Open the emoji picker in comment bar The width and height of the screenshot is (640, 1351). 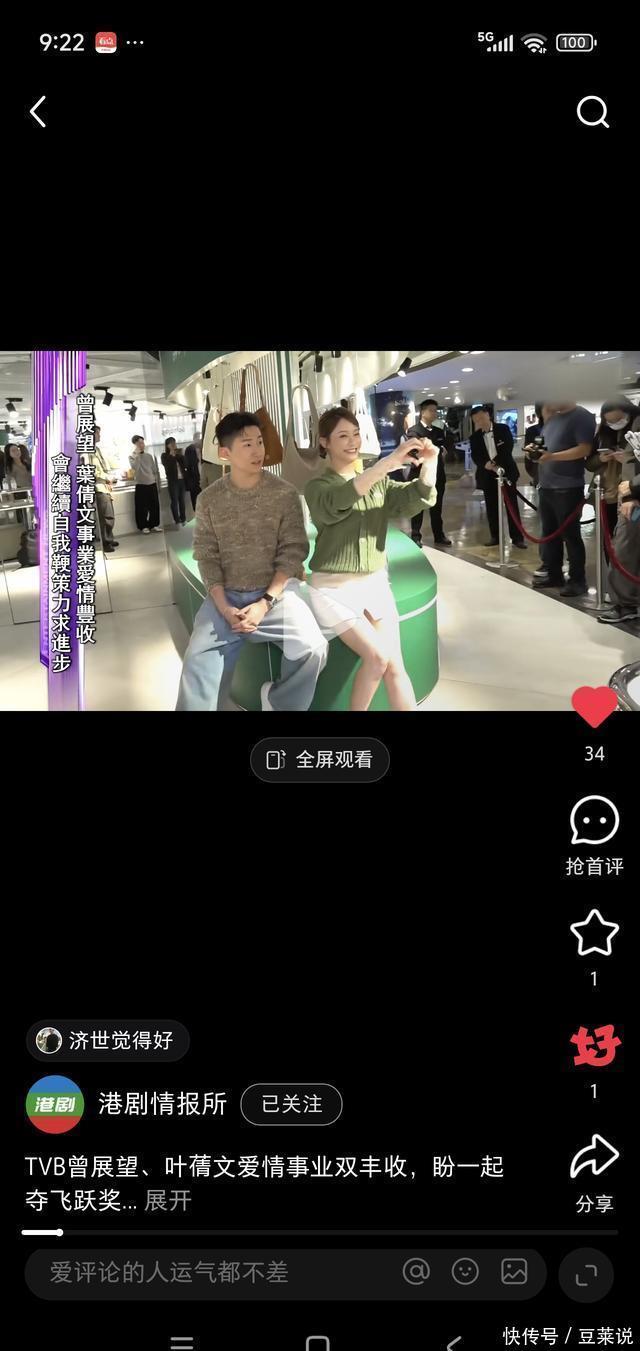click(465, 1271)
